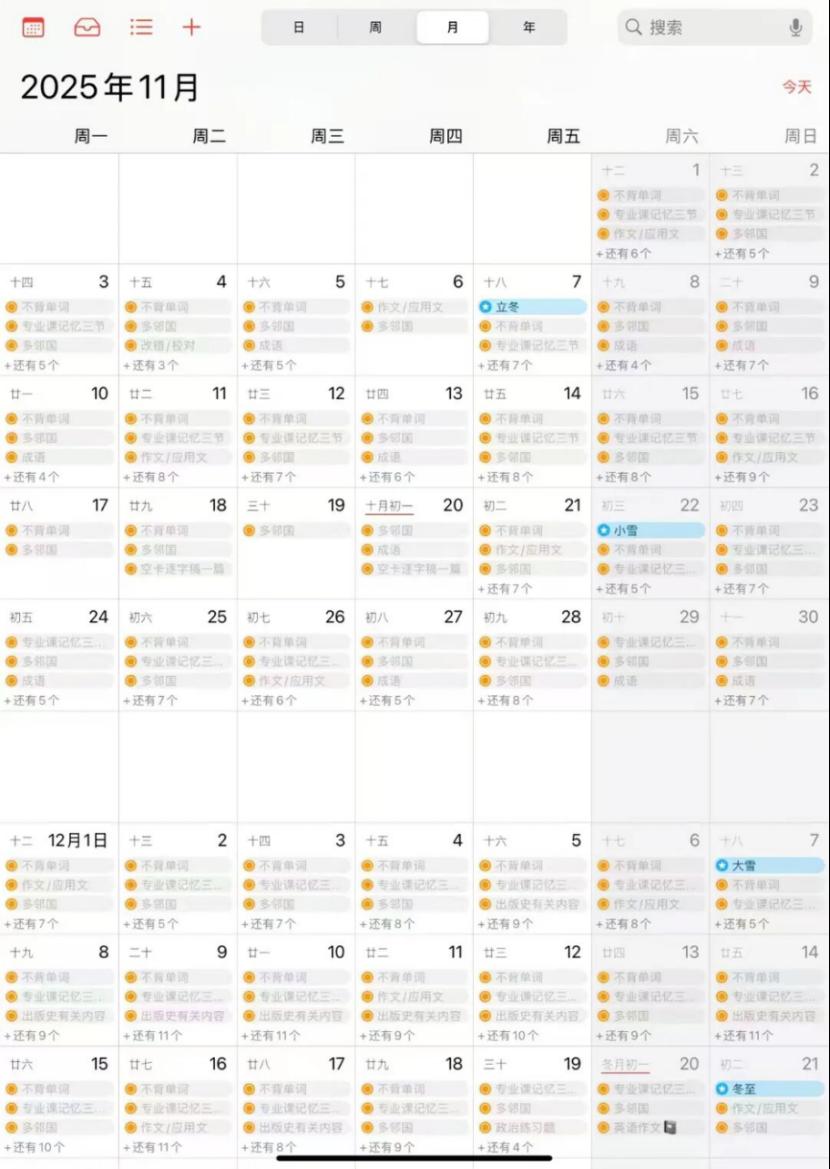Open the calendars list icon
This screenshot has height=1169, width=830.
coord(33,28)
